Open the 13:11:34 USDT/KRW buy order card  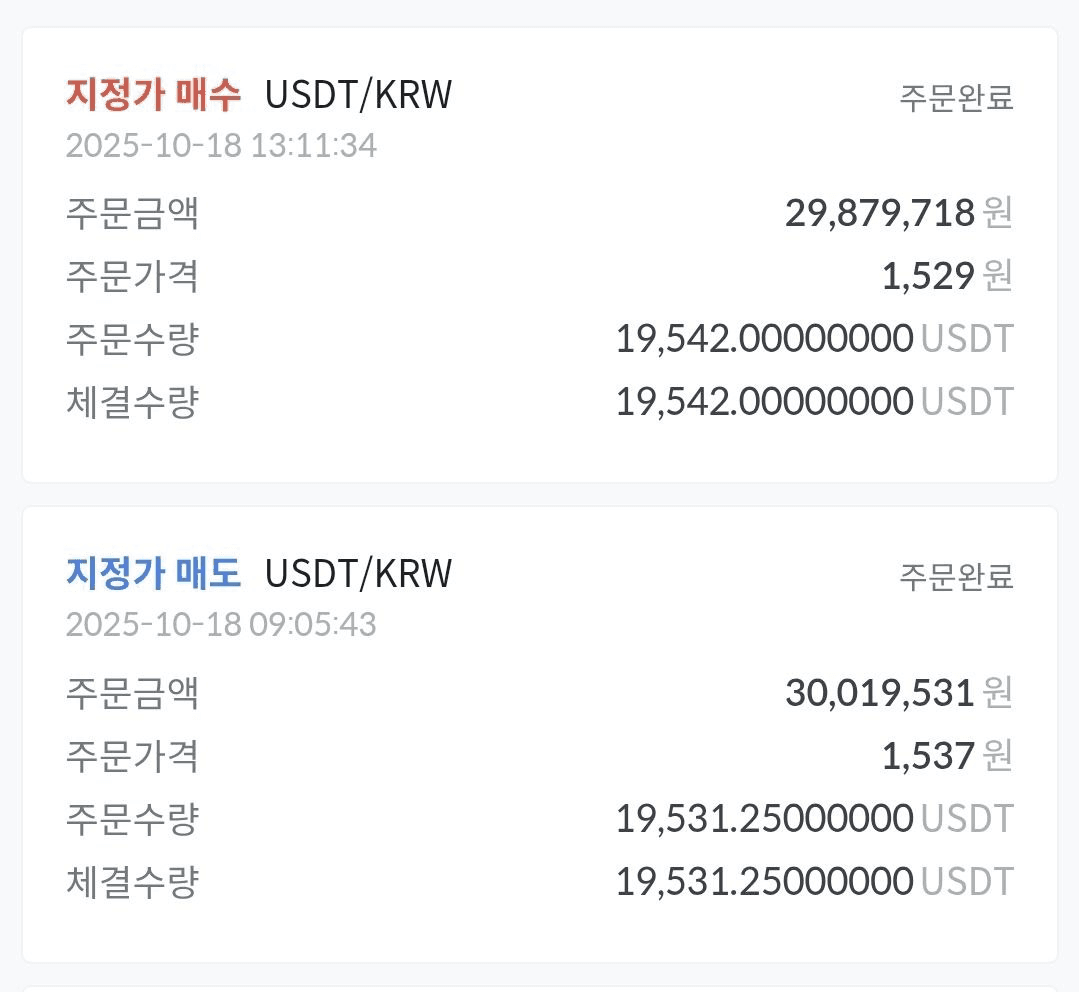[539, 255]
